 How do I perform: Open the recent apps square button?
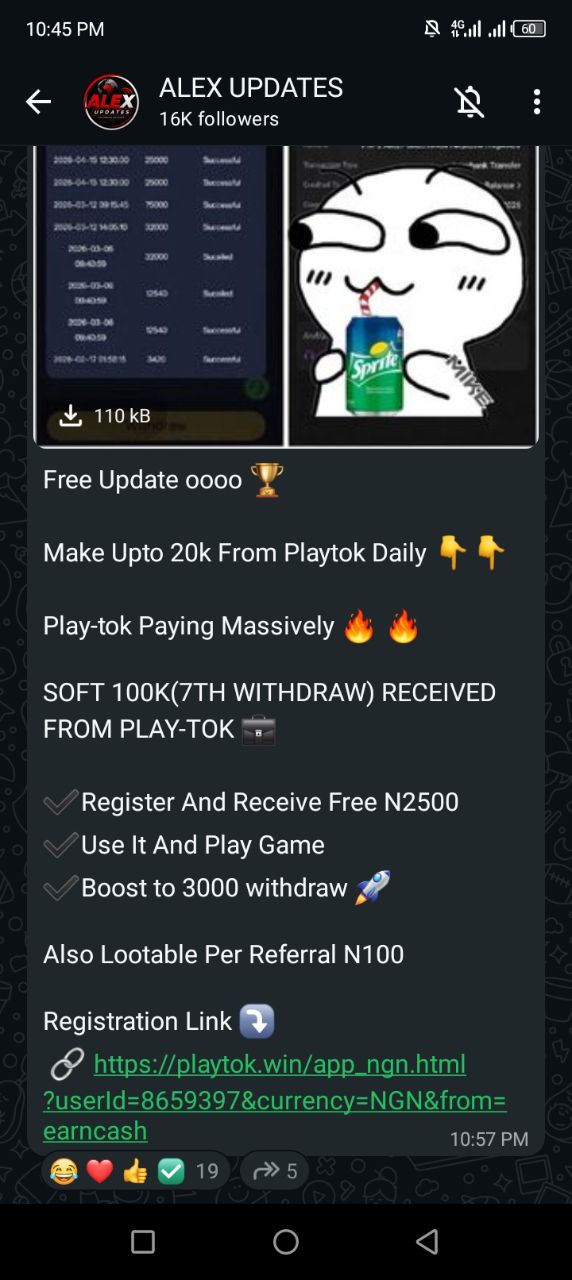[x=143, y=1242]
